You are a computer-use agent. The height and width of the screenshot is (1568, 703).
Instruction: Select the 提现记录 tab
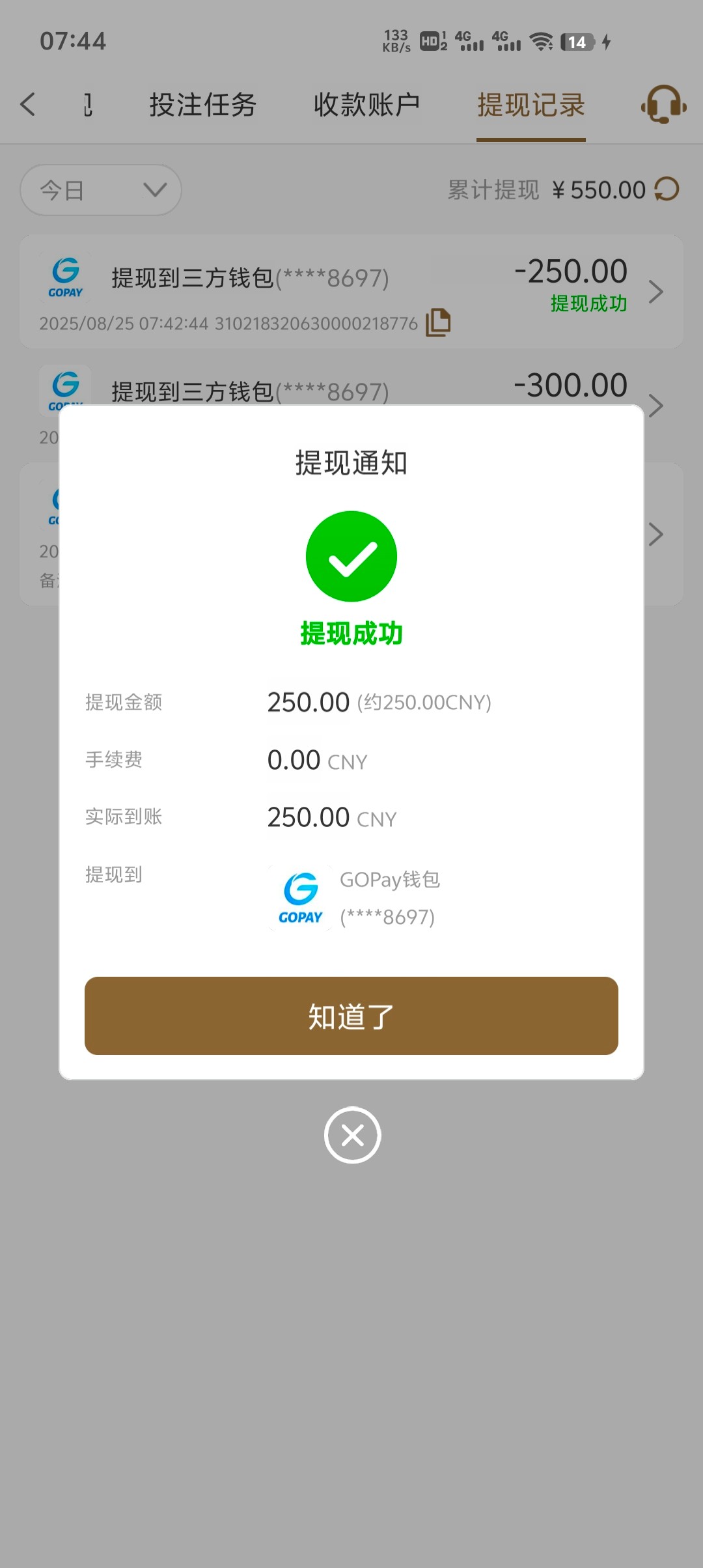(531, 105)
